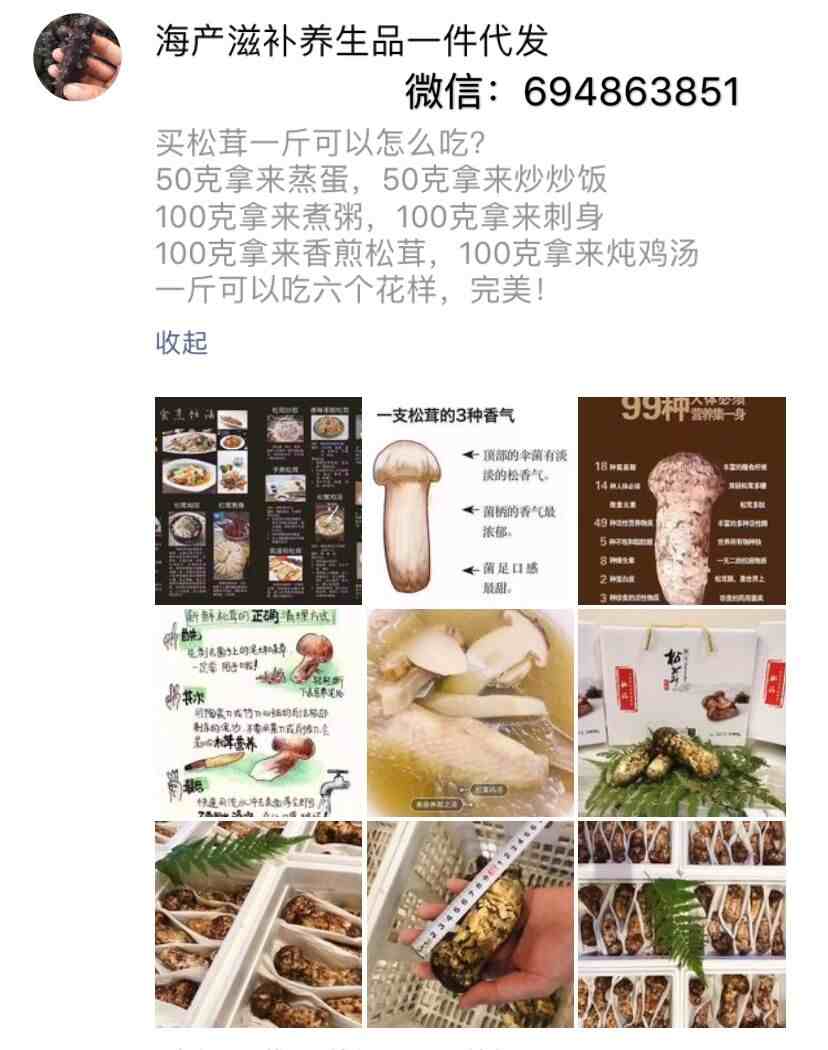Open the black recipe menu photo
828x1050 pixels.
pos(258,500)
